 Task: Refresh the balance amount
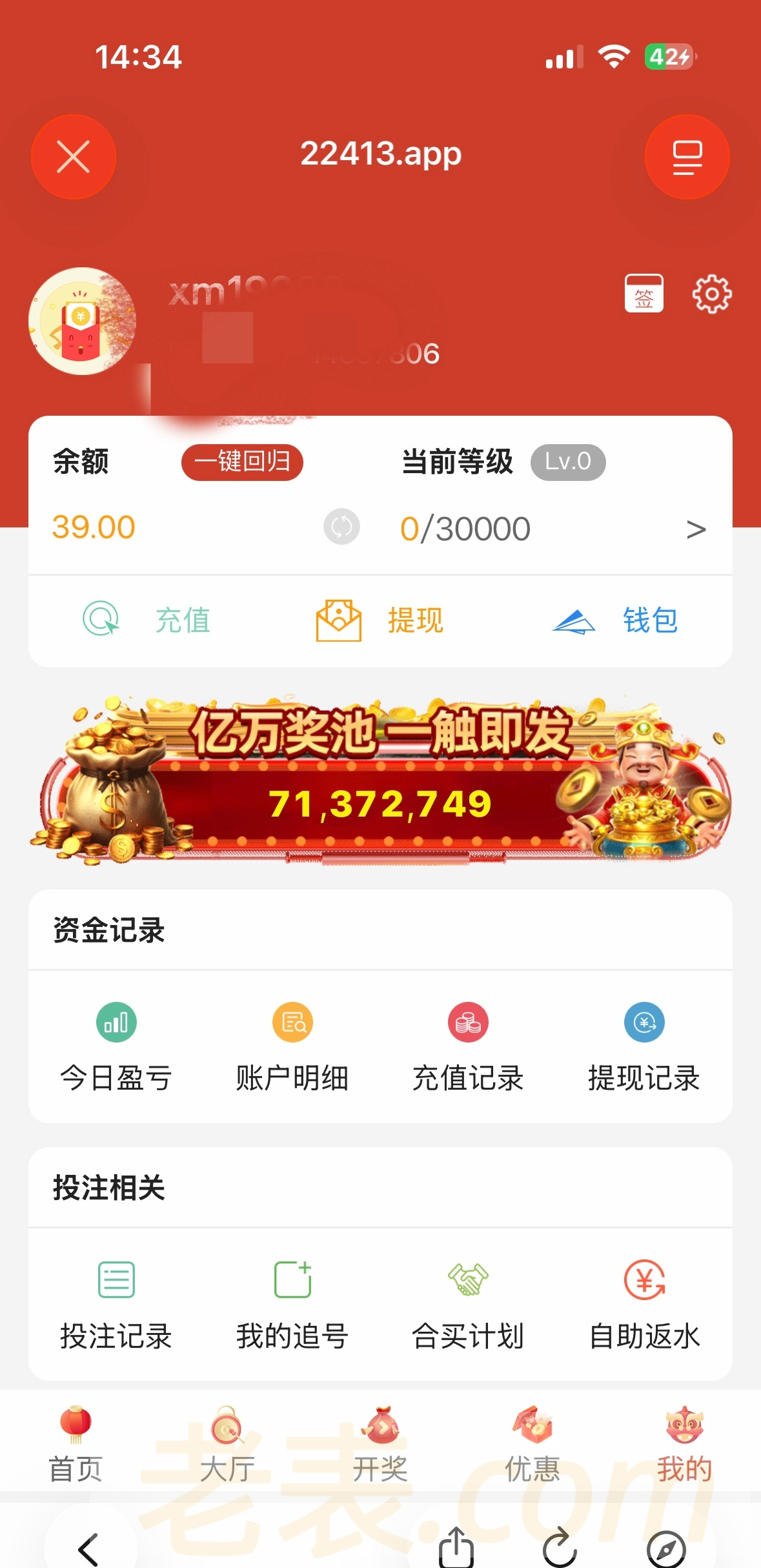coord(341,527)
